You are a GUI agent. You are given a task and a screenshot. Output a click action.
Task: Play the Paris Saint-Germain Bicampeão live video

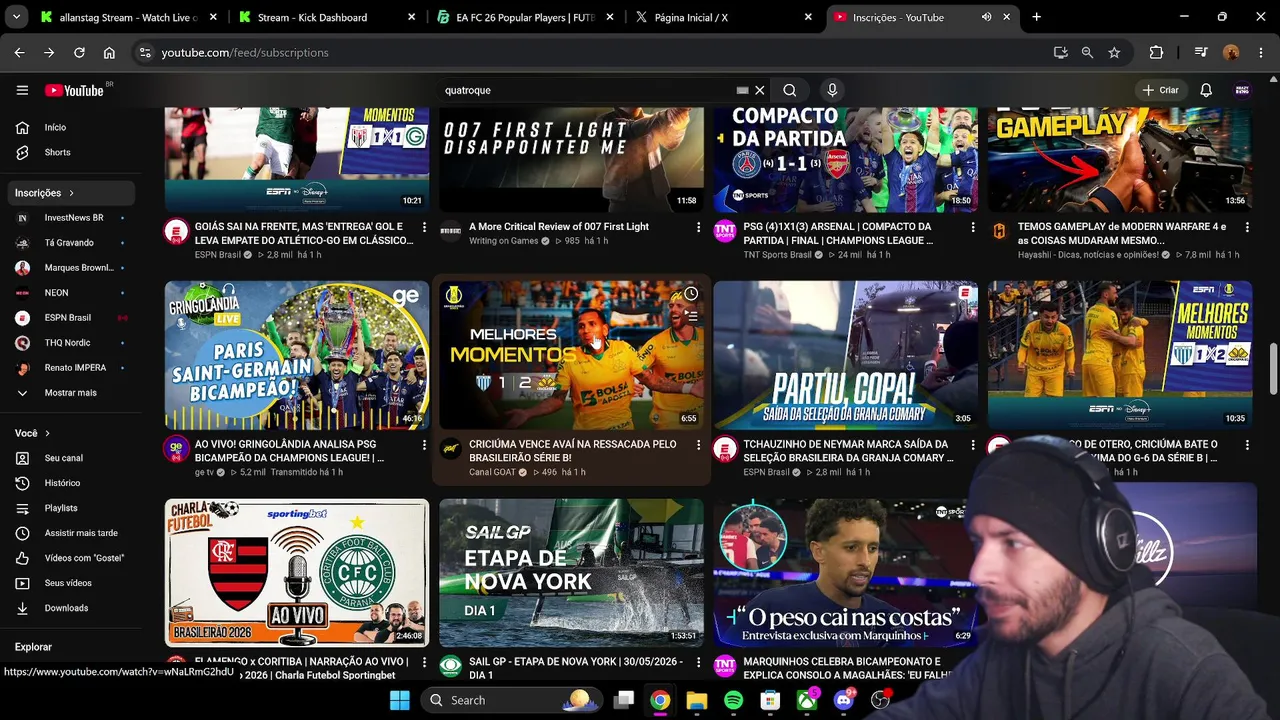[x=297, y=355]
